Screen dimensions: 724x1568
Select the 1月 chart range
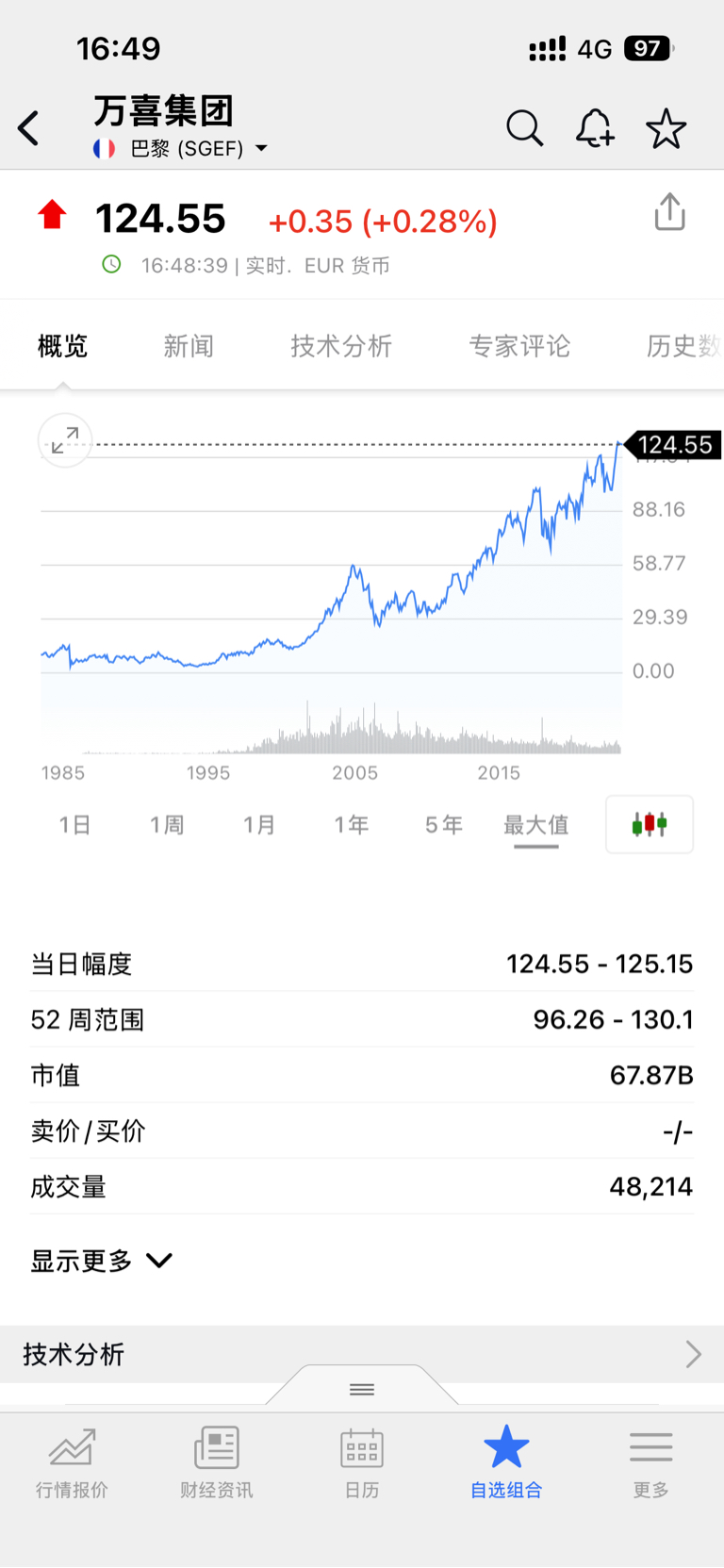tap(259, 825)
